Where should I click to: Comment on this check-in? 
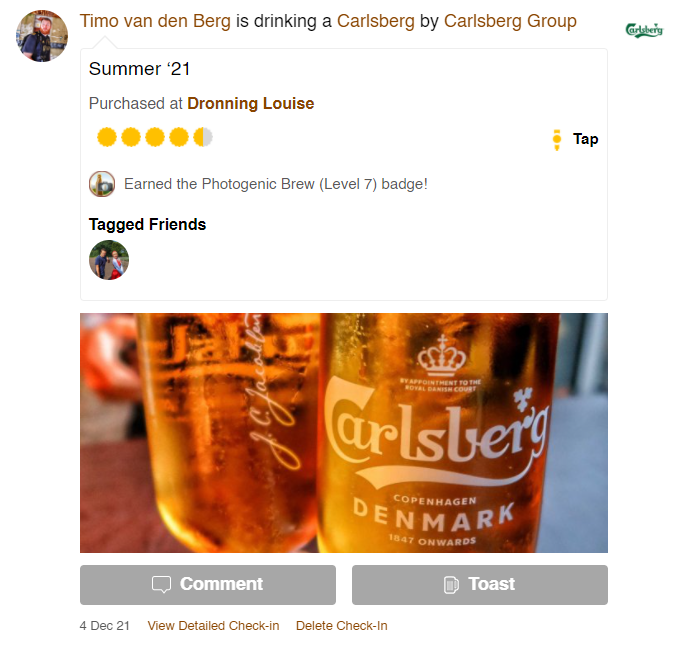(208, 585)
